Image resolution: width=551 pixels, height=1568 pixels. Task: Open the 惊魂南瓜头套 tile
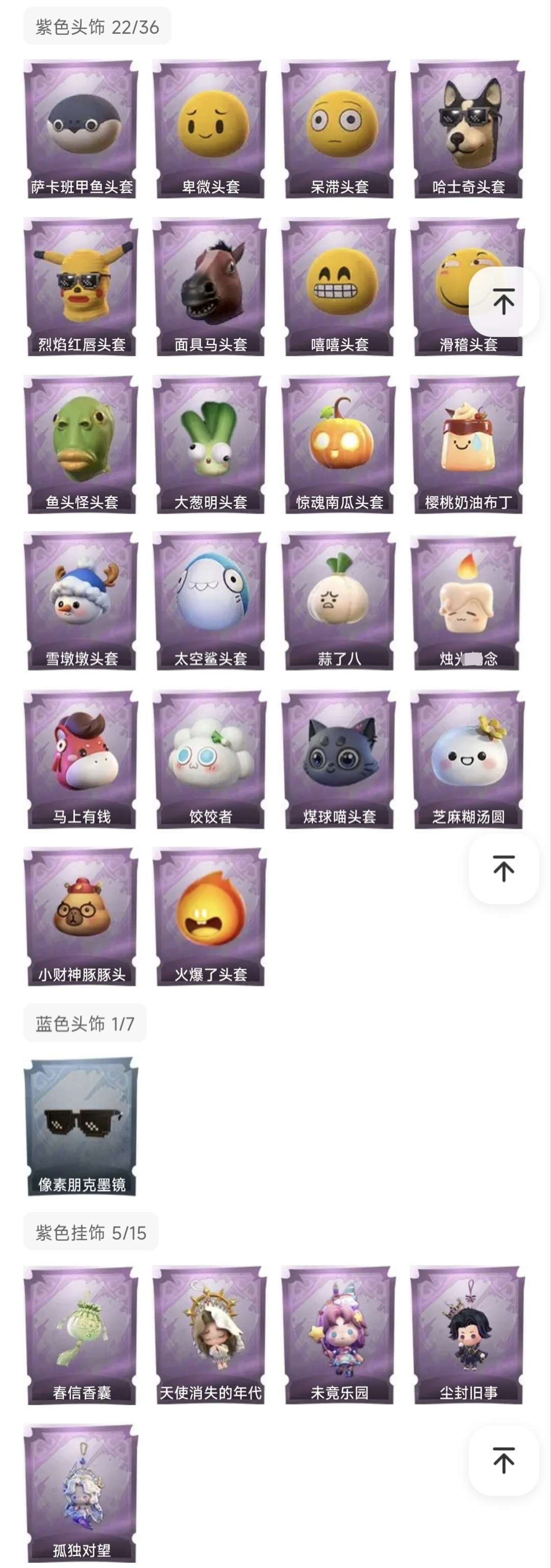coord(339,445)
